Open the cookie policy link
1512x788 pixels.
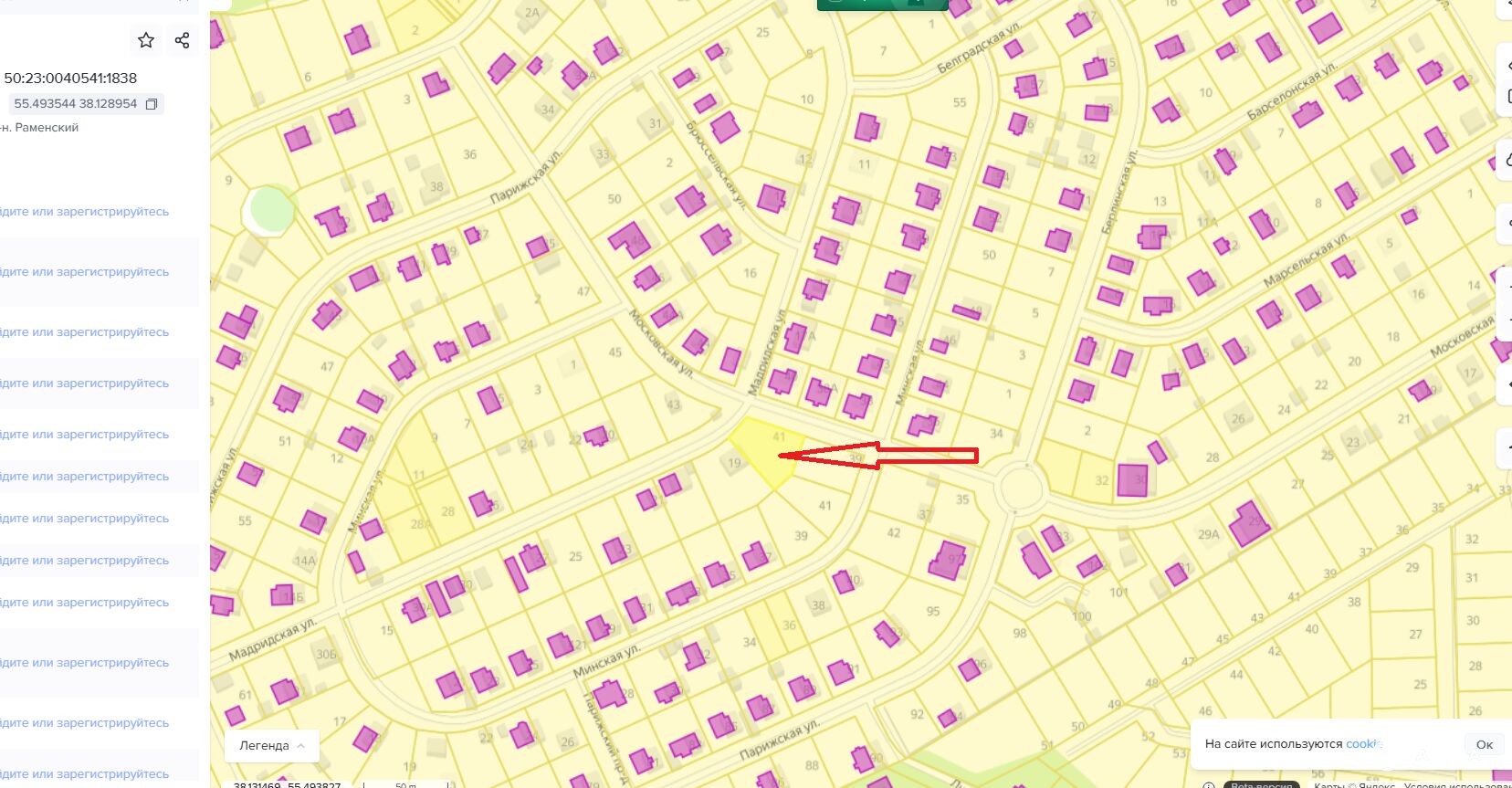pyautogui.click(x=1363, y=744)
